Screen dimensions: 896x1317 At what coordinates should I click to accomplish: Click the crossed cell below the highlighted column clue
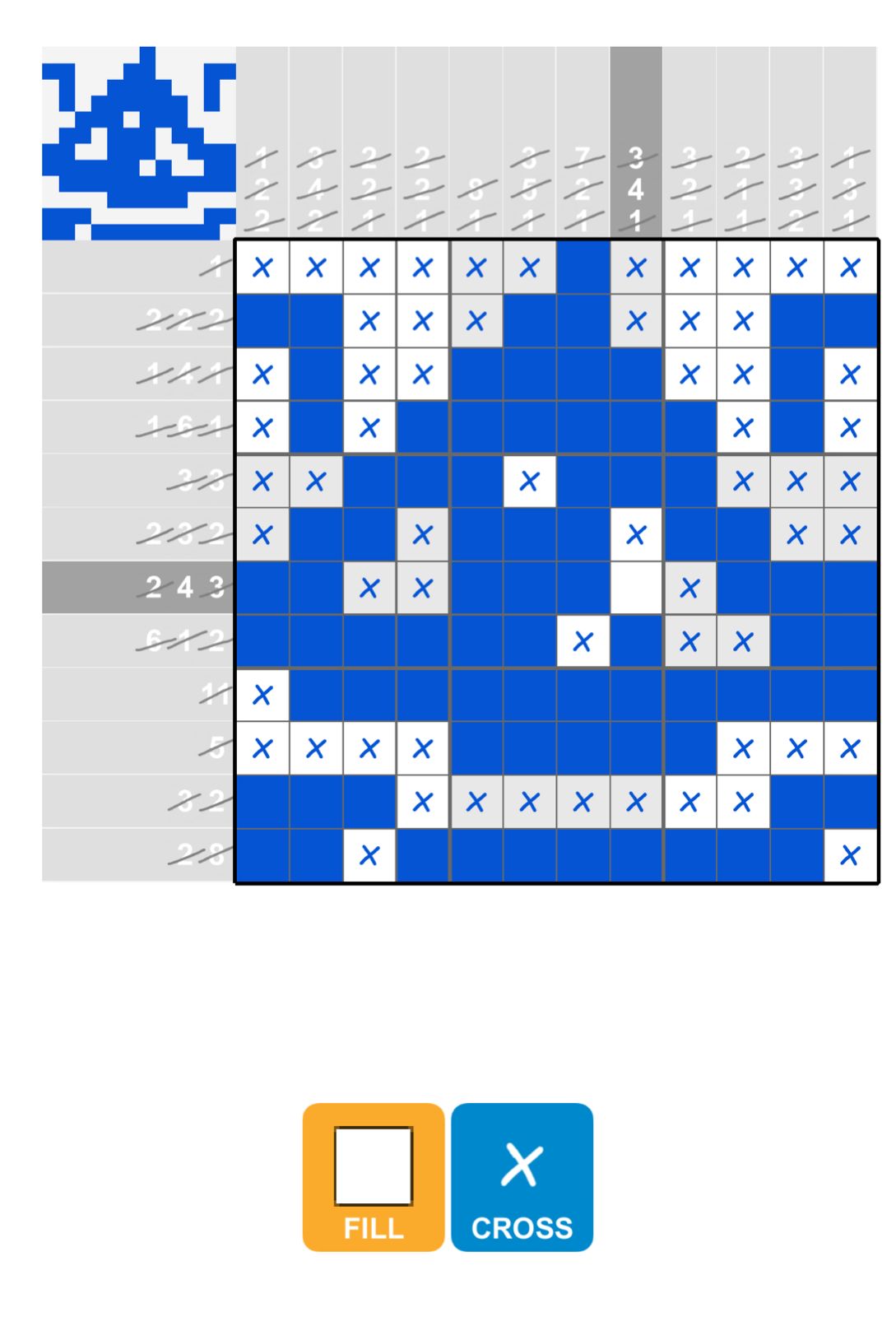(x=635, y=267)
